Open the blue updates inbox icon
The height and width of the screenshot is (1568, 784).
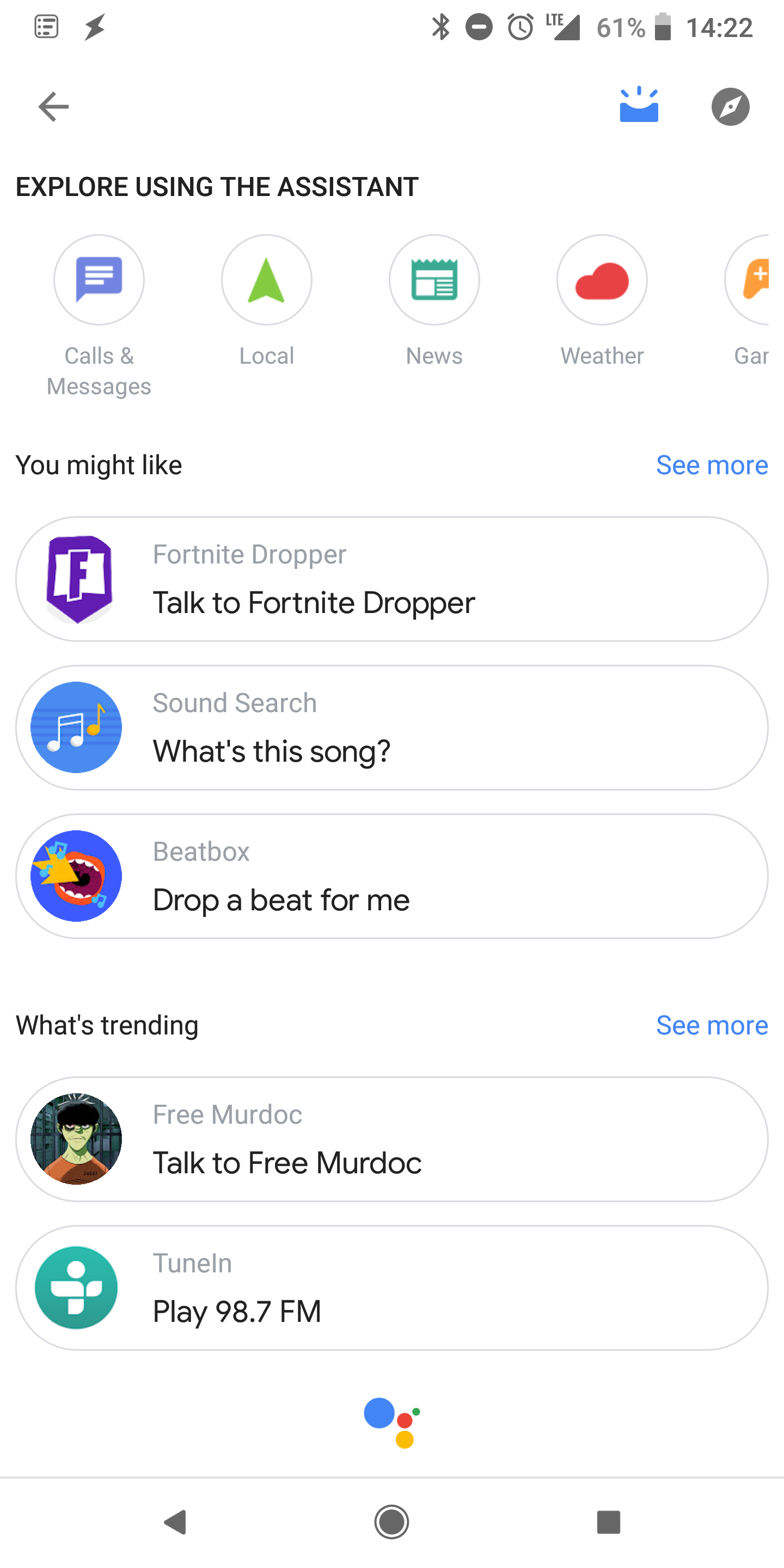click(639, 107)
